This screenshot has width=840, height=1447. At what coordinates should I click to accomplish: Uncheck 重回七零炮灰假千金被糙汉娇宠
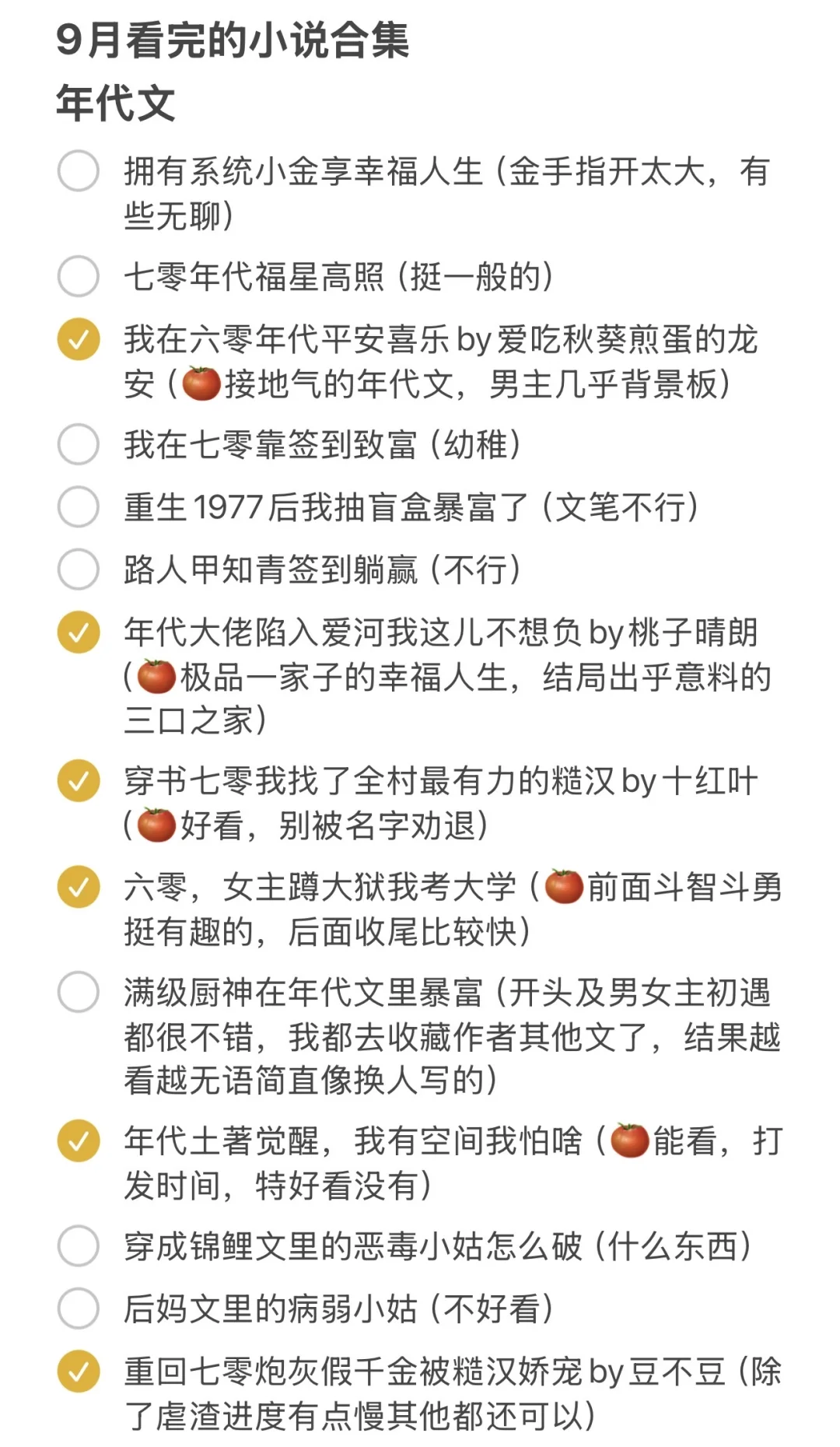(79, 1371)
